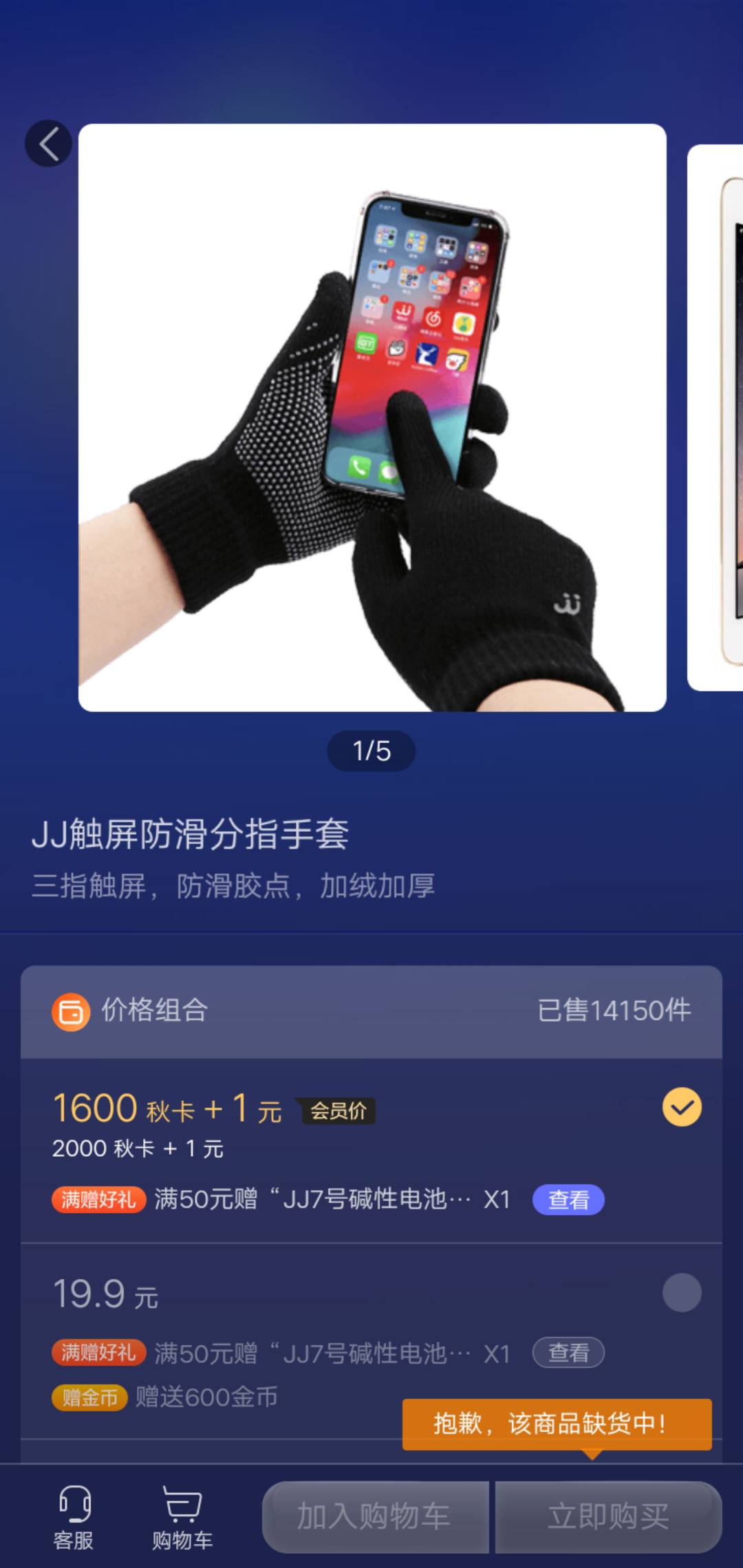
Task: Click the second 满赠好礼 tag under 19.9元
Action: click(98, 1352)
